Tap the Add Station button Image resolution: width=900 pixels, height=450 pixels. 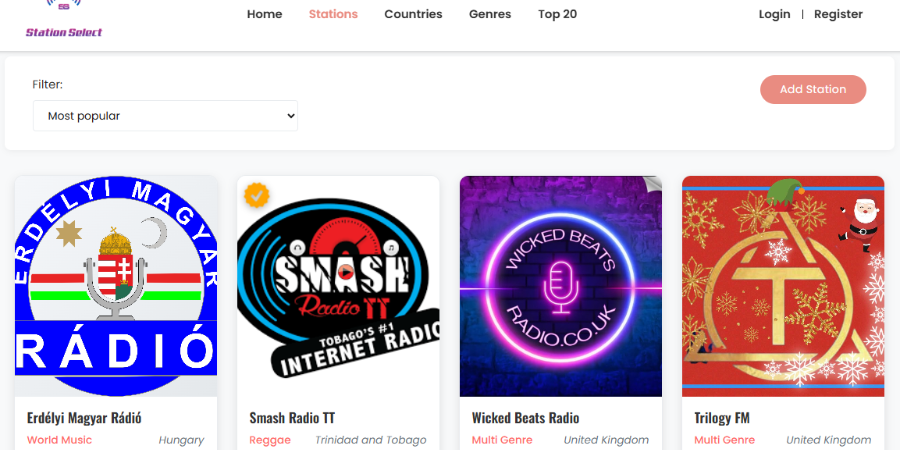pos(813,89)
